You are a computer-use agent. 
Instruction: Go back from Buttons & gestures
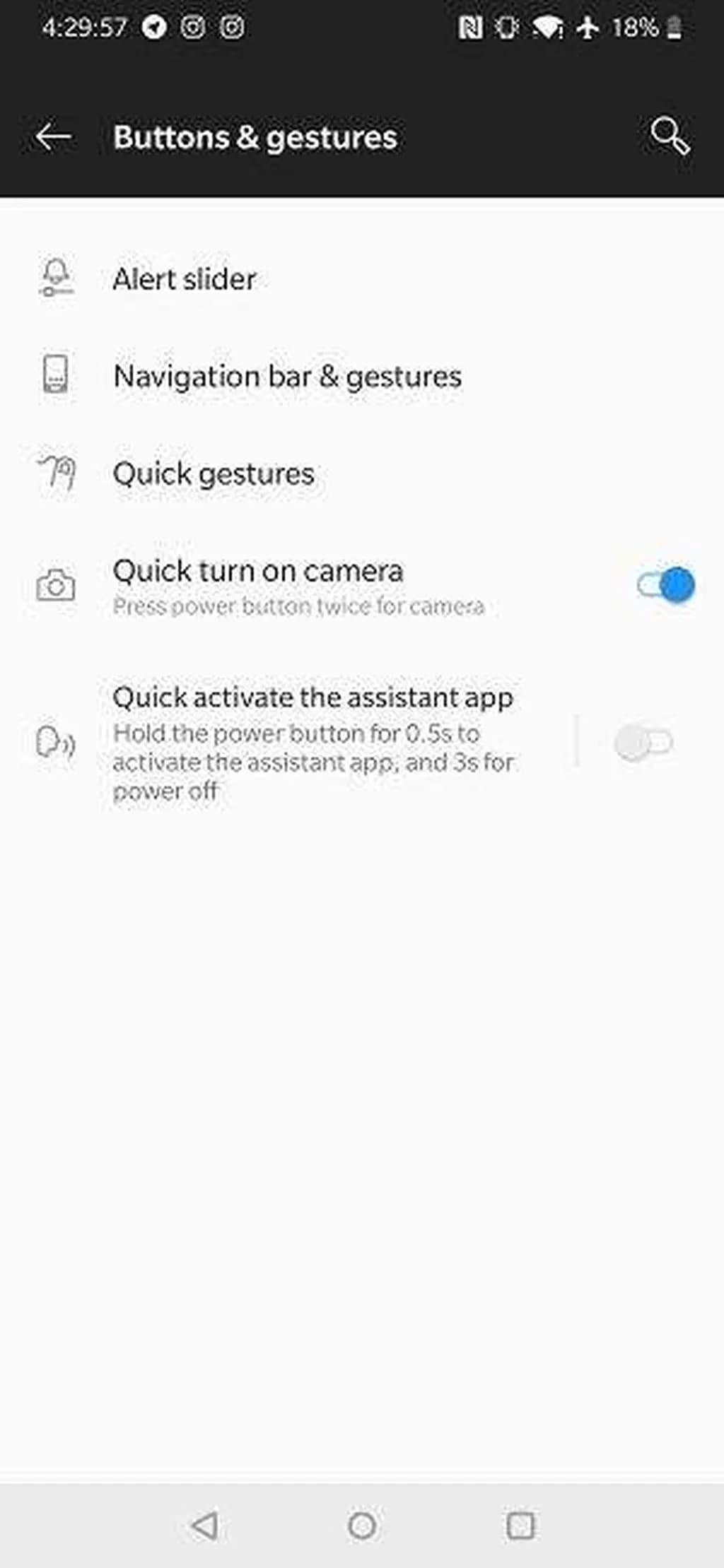click(x=53, y=136)
